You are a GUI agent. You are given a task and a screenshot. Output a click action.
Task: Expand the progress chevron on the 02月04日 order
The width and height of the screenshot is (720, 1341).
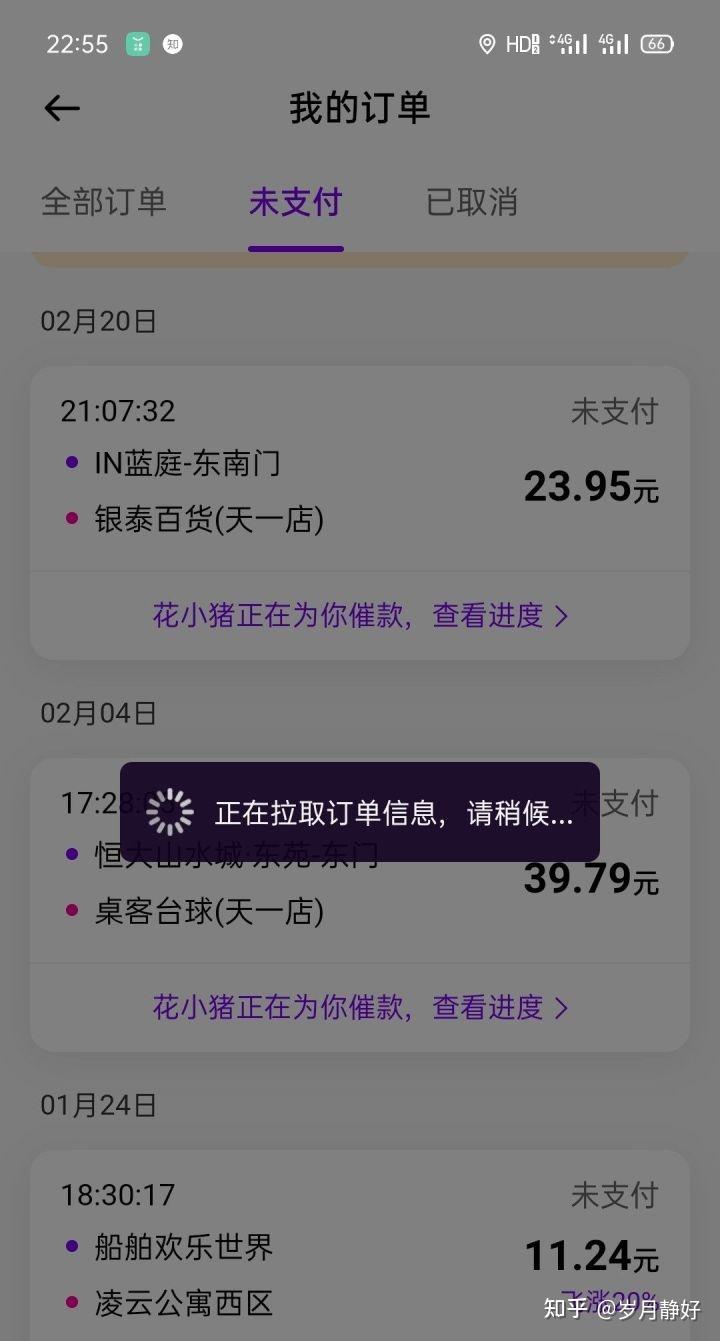(563, 1007)
